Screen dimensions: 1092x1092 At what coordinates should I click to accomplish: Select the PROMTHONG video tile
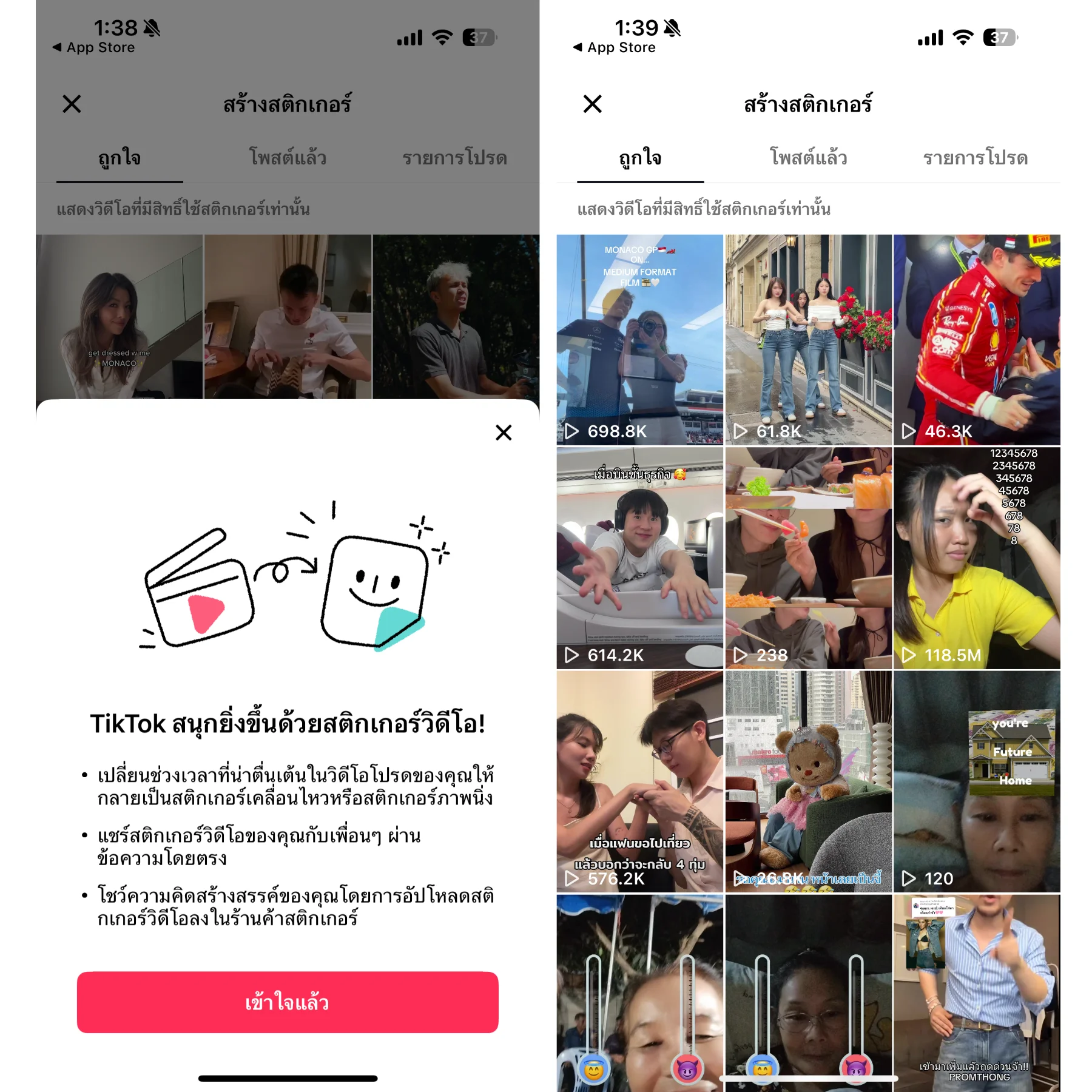click(x=977, y=995)
